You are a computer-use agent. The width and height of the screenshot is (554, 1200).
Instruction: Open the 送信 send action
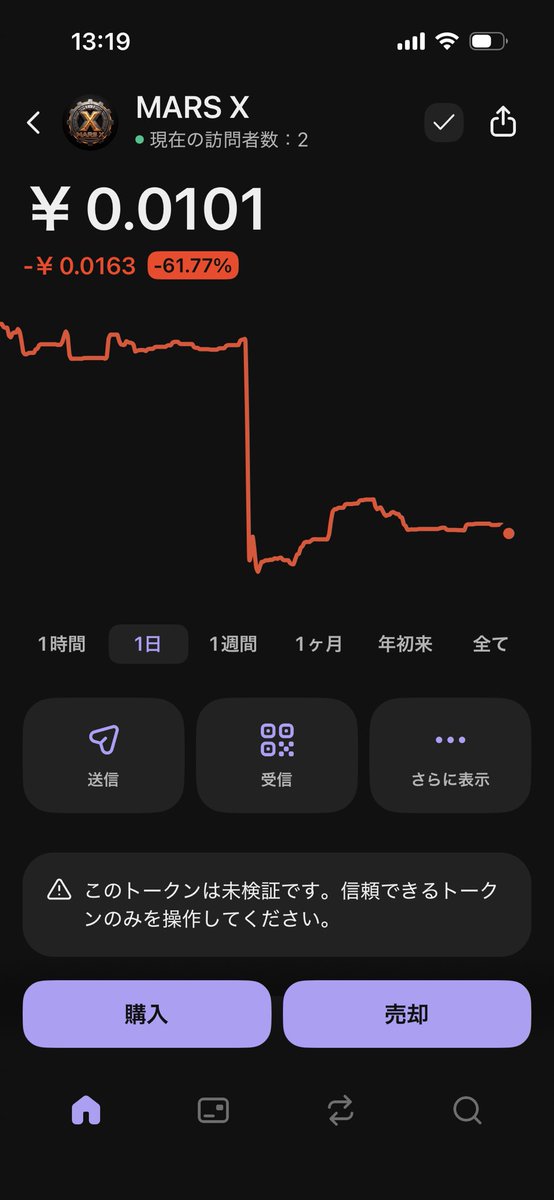(x=103, y=755)
